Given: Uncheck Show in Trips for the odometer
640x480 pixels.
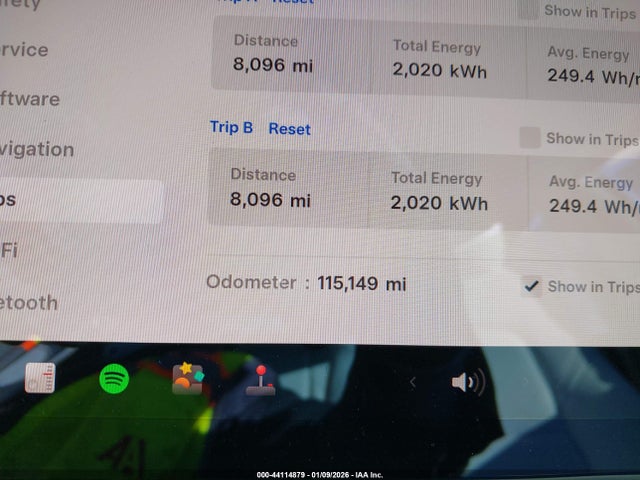Looking at the screenshot, I should 532,286.
